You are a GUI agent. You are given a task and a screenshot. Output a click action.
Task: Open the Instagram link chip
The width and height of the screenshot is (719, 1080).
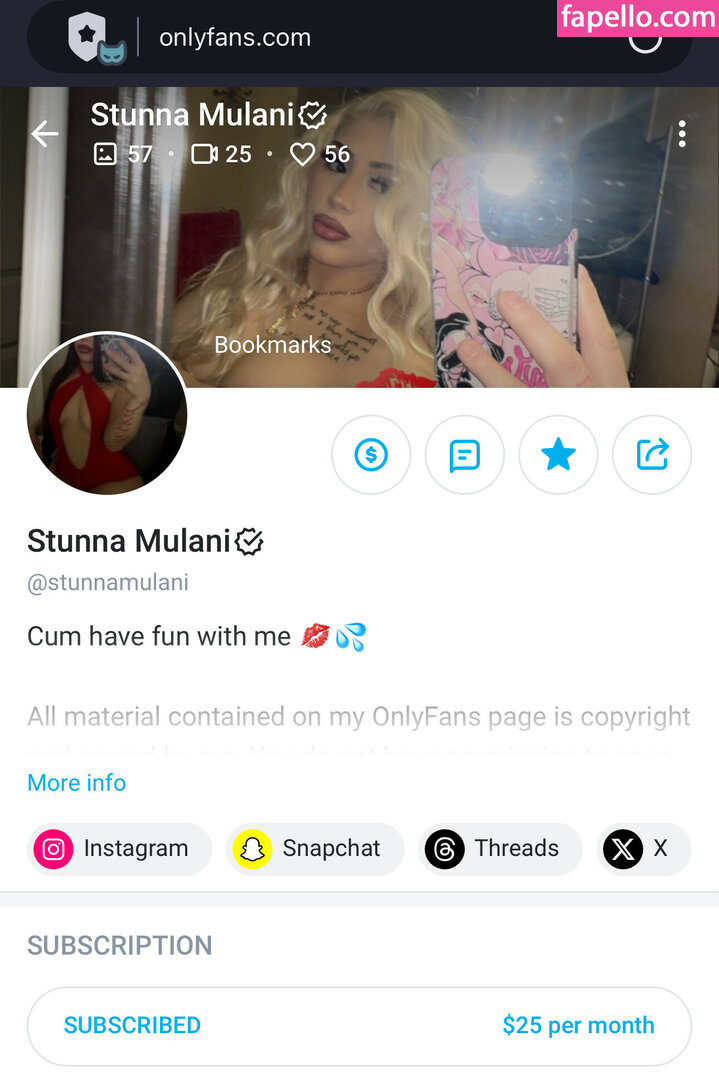tap(119, 849)
